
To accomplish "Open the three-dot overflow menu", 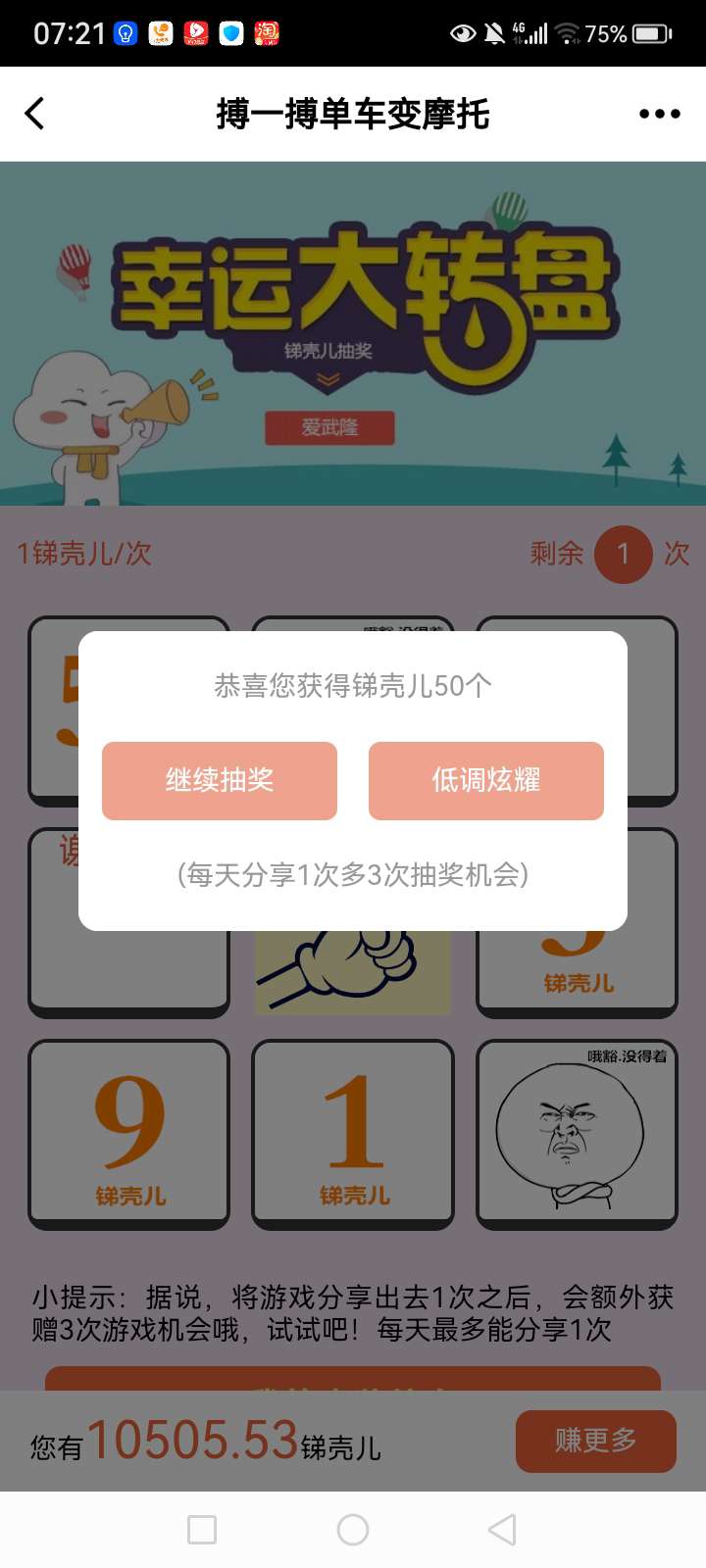I will point(659,114).
